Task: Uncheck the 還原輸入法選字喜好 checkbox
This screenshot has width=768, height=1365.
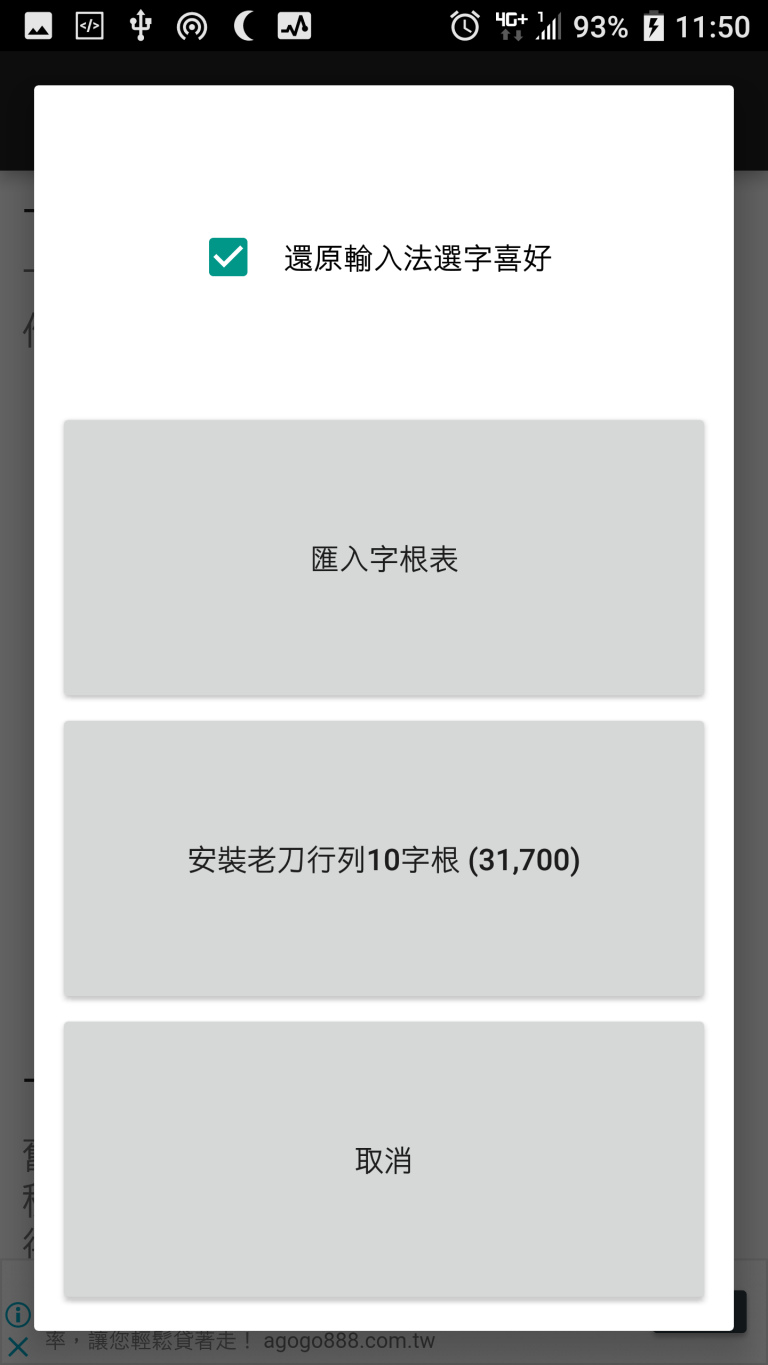Action: pyautogui.click(x=228, y=258)
